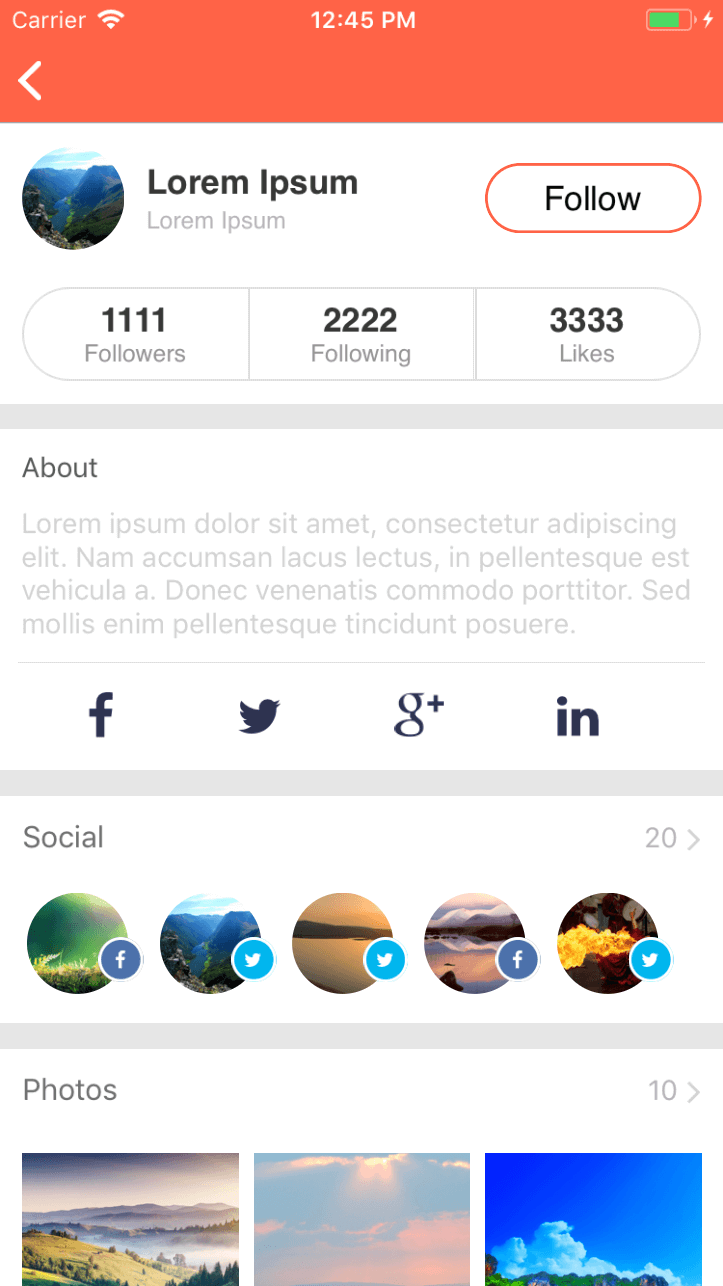Open the pink cloudy sky photo
The width and height of the screenshot is (723, 1286).
pyautogui.click(x=362, y=1219)
